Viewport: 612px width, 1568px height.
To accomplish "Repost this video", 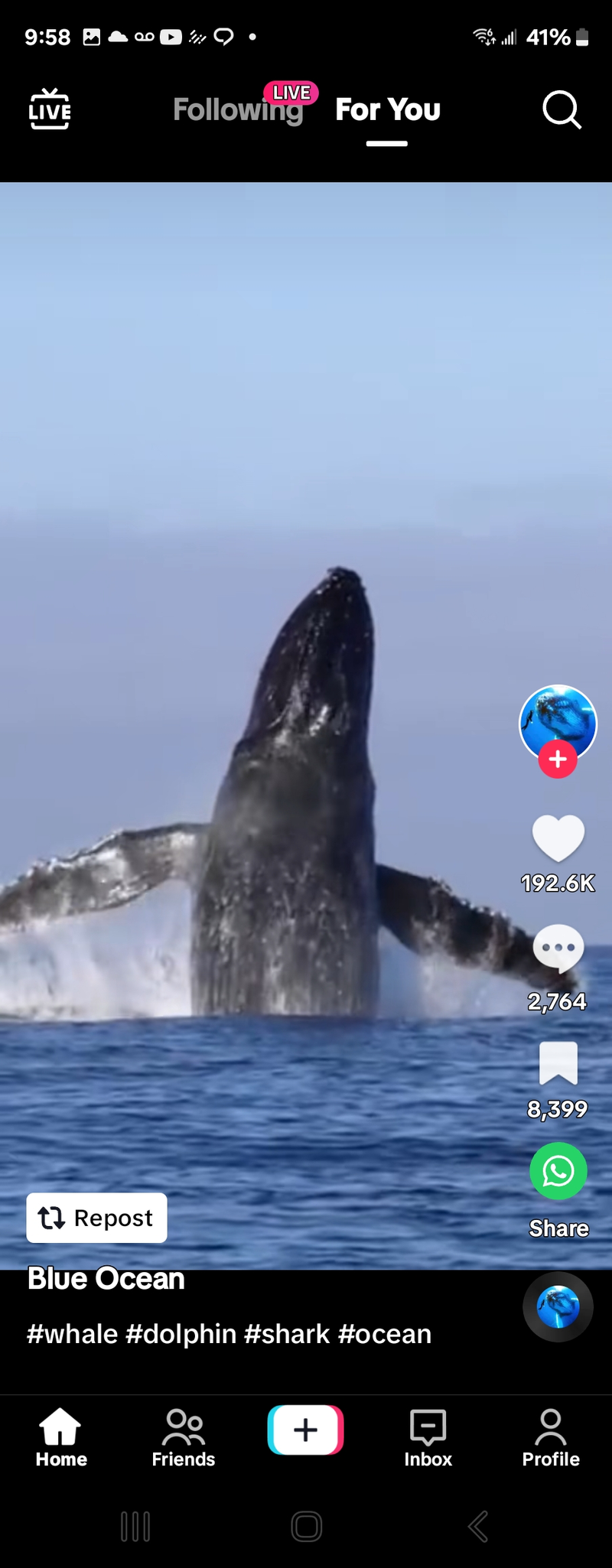I will pyautogui.click(x=97, y=1218).
